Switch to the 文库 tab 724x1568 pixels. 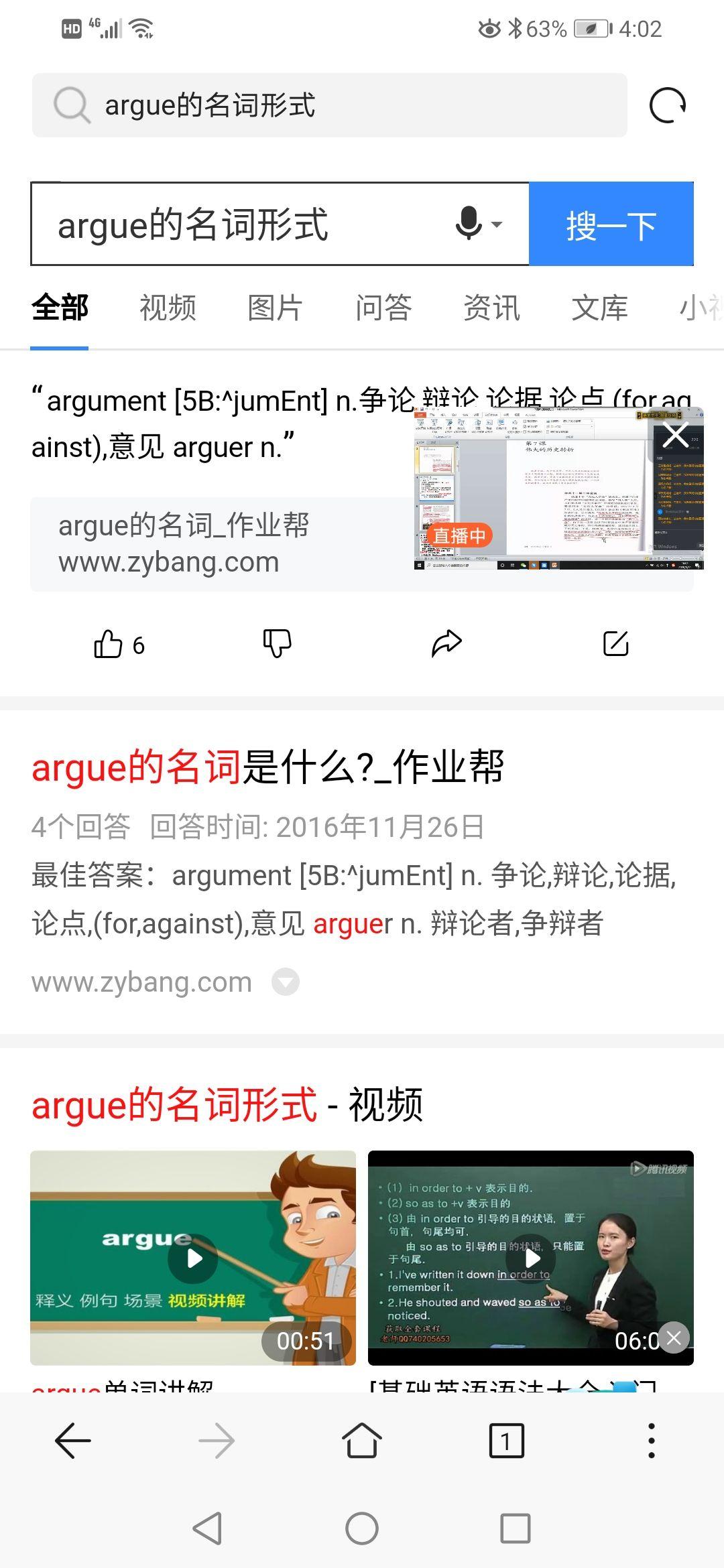pyautogui.click(x=599, y=308)
